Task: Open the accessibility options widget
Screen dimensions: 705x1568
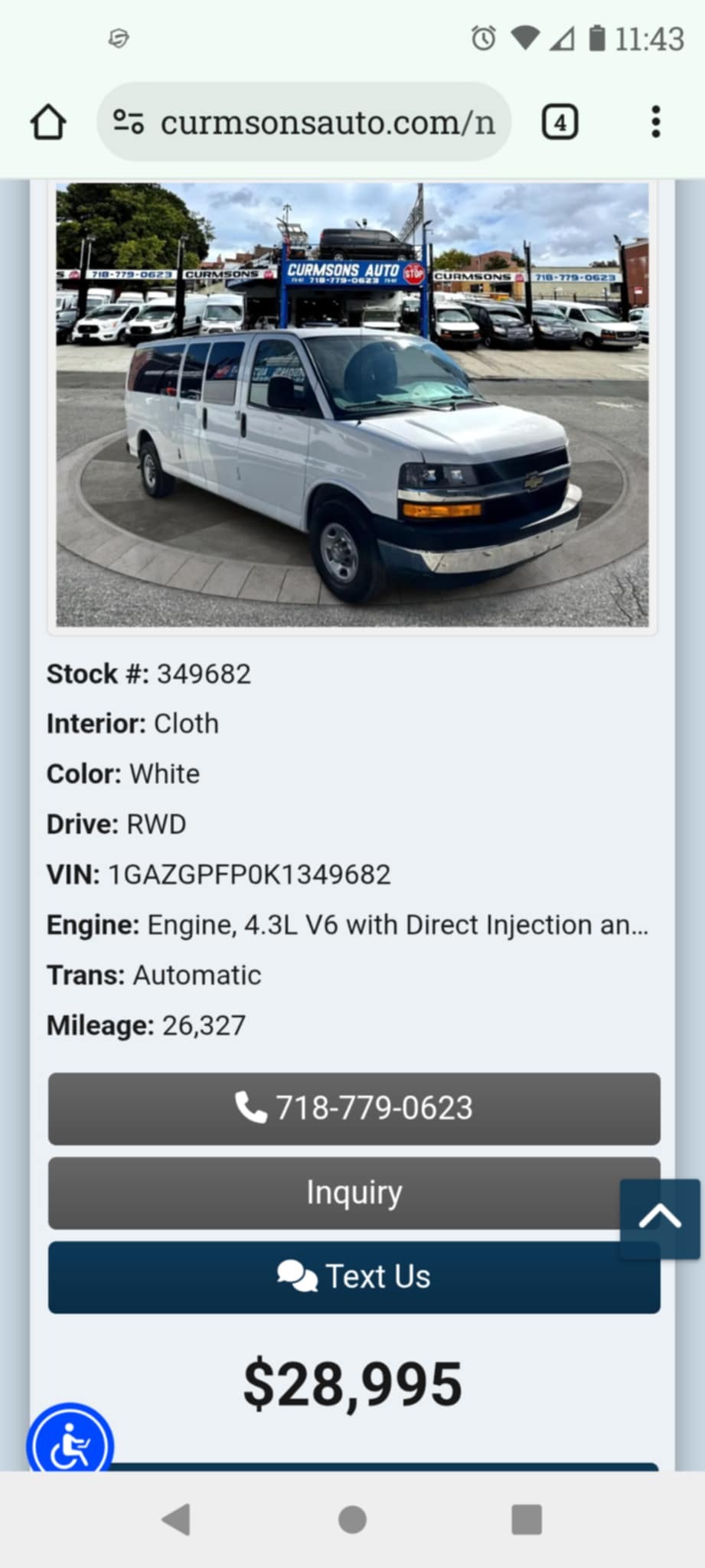Action: coord(70,1441)
